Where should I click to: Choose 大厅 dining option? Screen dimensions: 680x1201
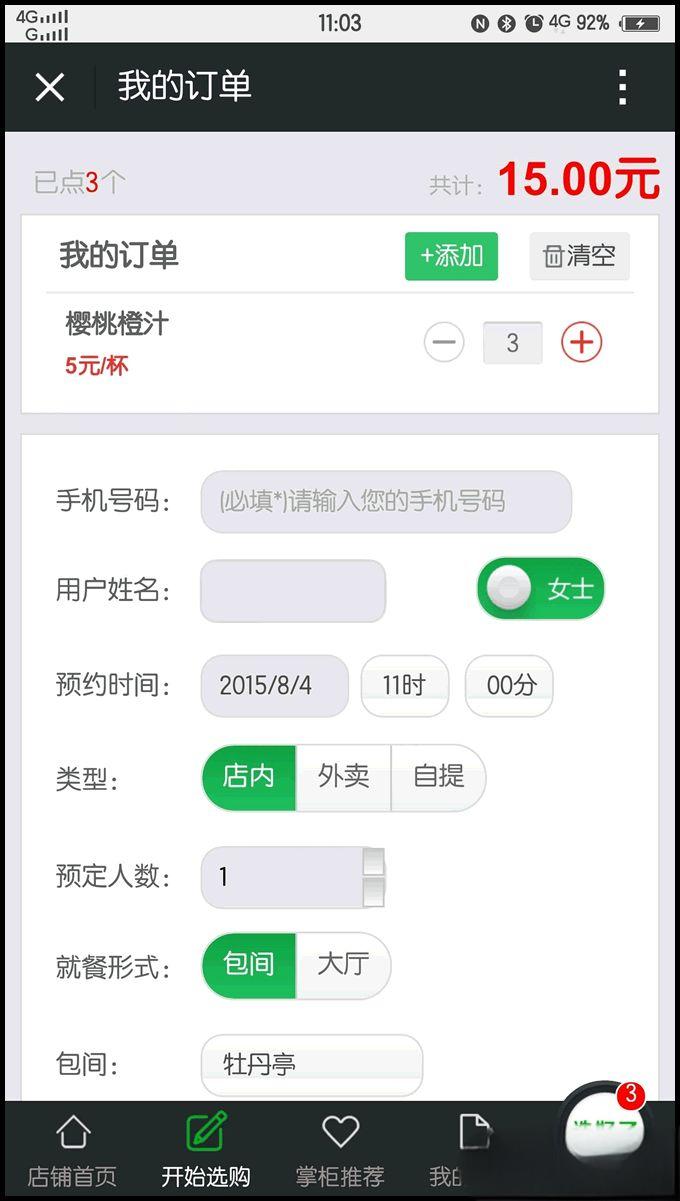click(x=343, y=965)
